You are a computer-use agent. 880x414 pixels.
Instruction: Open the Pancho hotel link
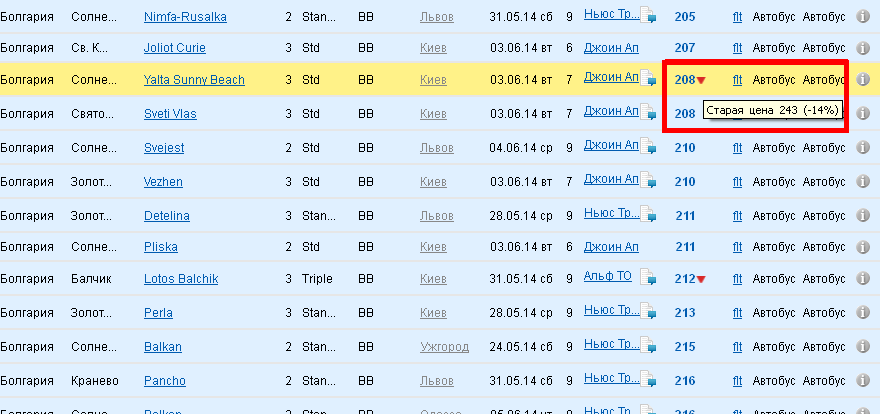[164, 381]
